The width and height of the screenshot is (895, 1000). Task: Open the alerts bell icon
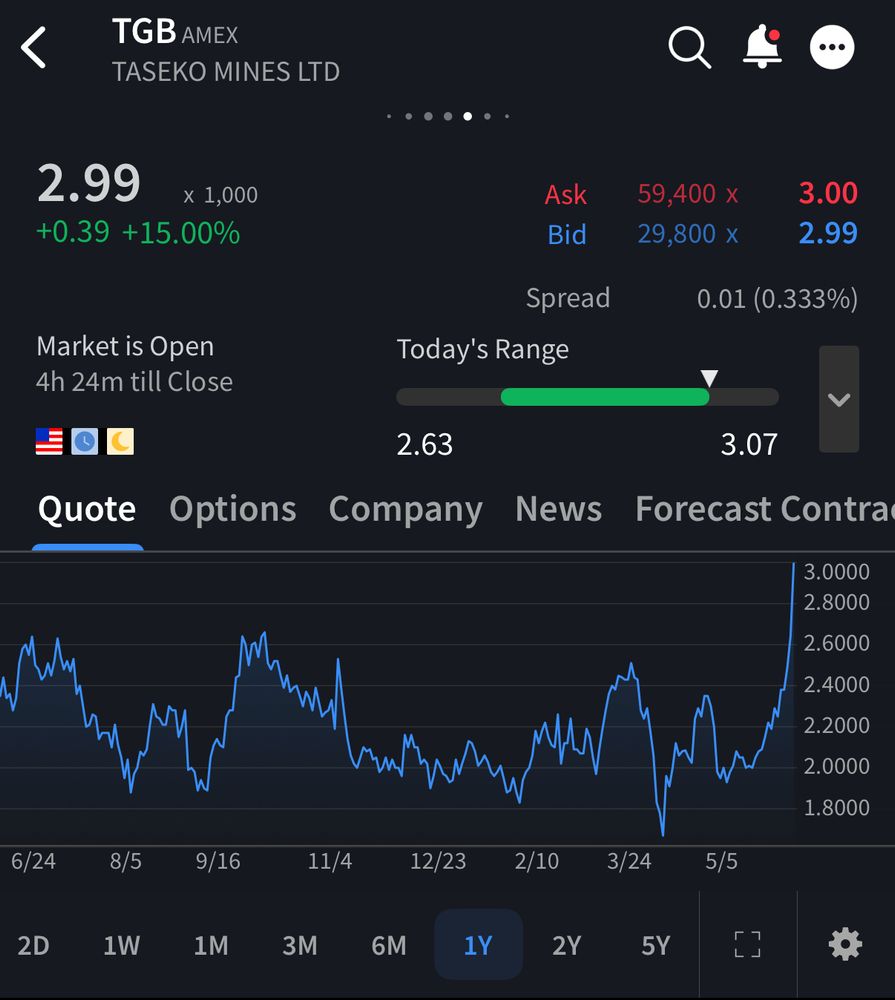pos(761,47)
